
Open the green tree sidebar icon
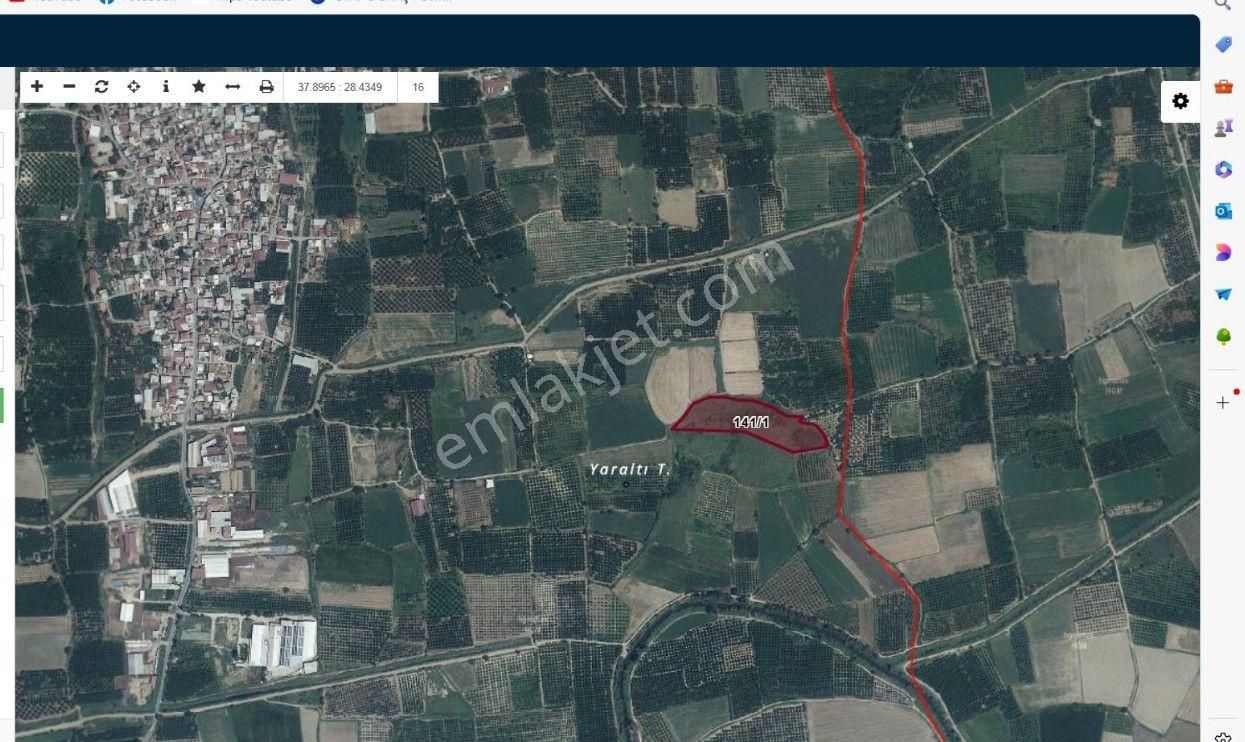click(x=1223, y=336)
